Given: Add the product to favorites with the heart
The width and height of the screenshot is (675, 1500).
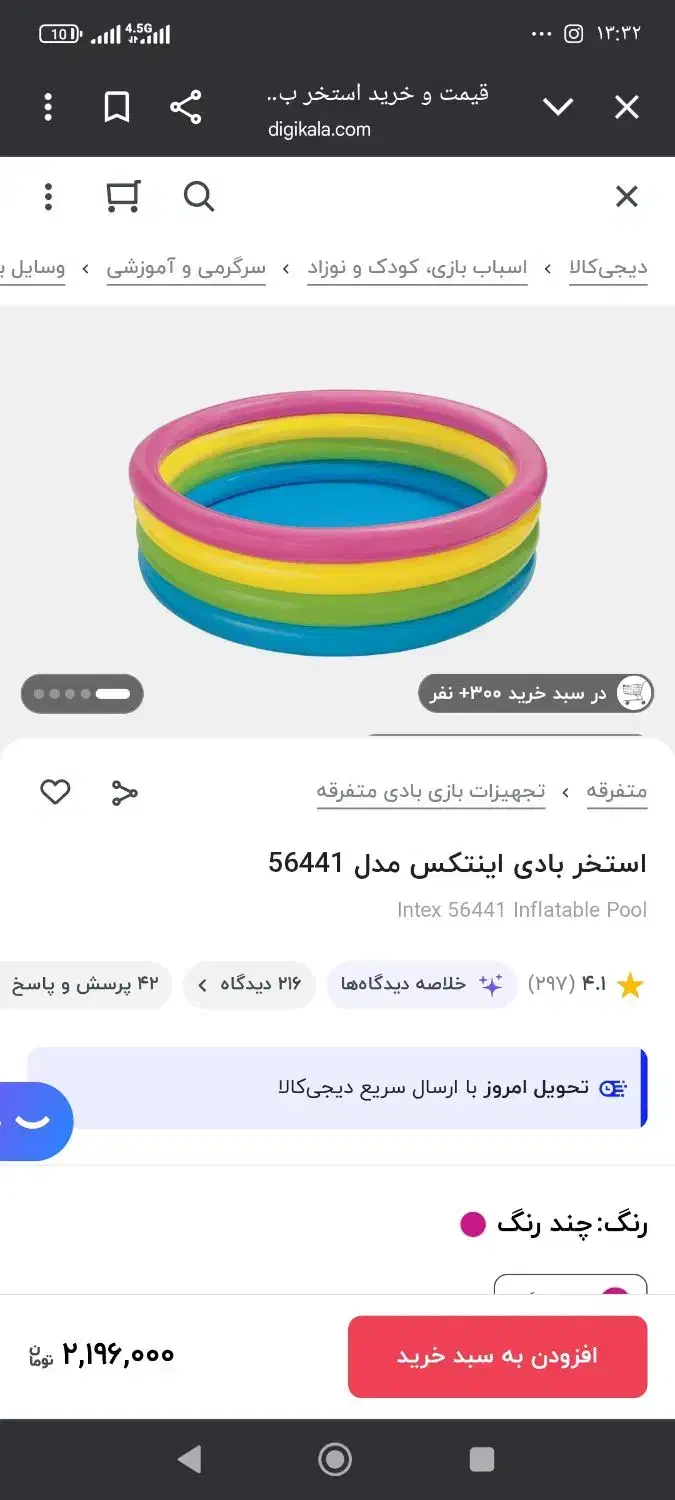Looking at the screenshot, I should click(55, 792).
